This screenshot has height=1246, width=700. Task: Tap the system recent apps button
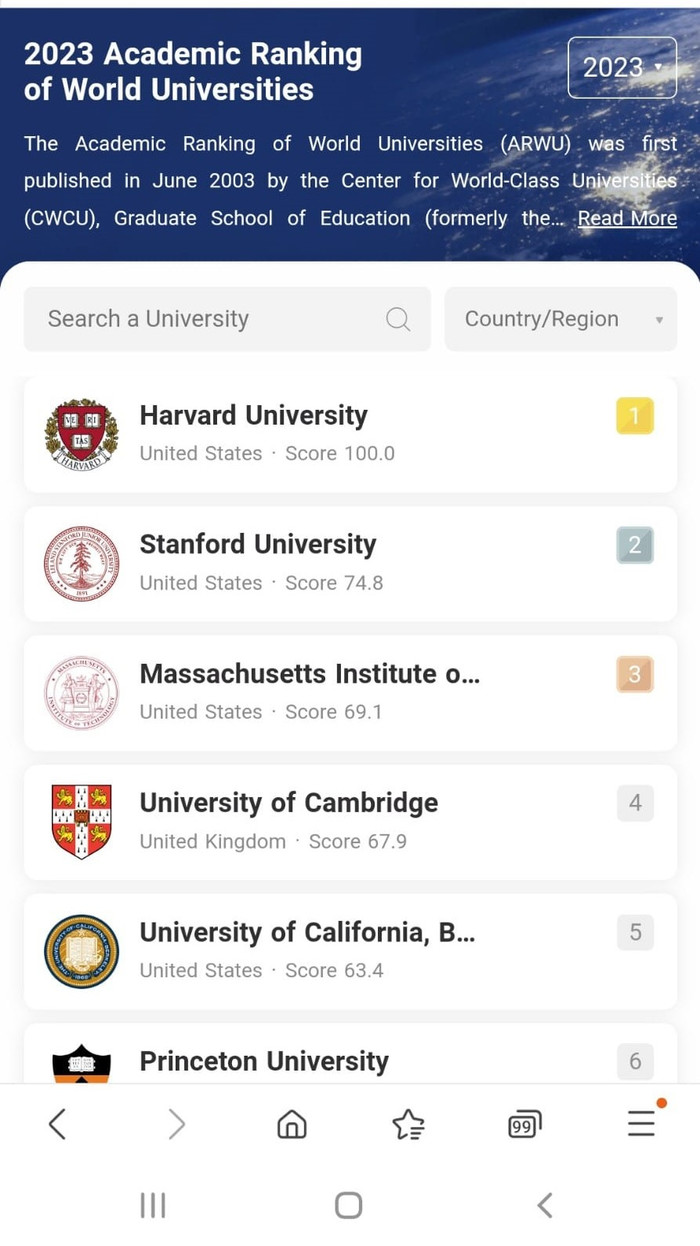[x=153, y=1205]
